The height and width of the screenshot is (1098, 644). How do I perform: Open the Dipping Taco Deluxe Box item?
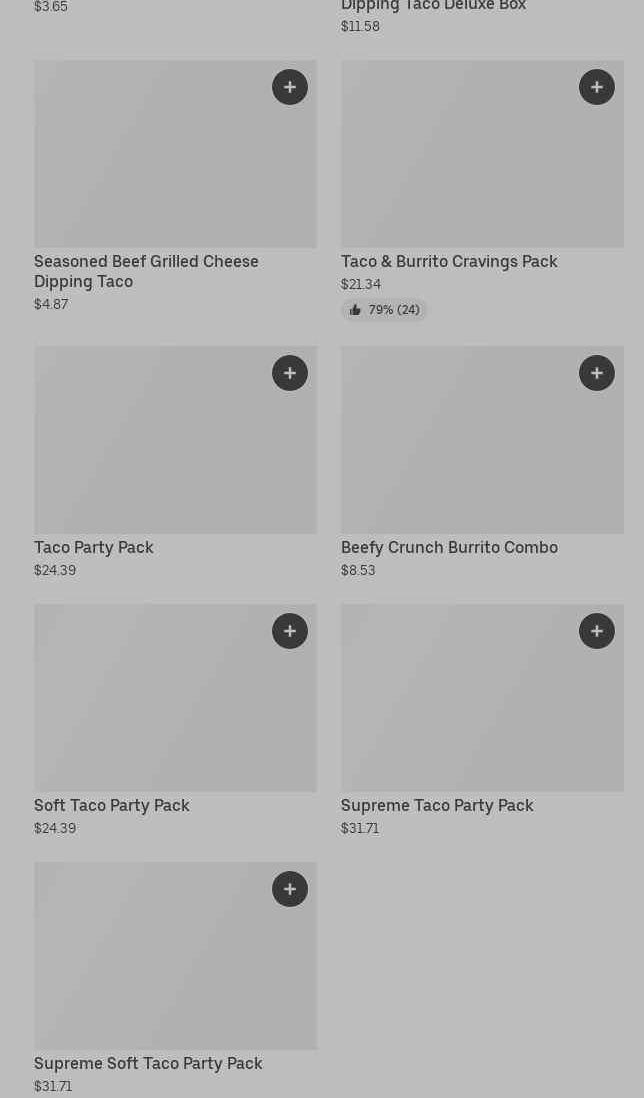pos(433,7)
